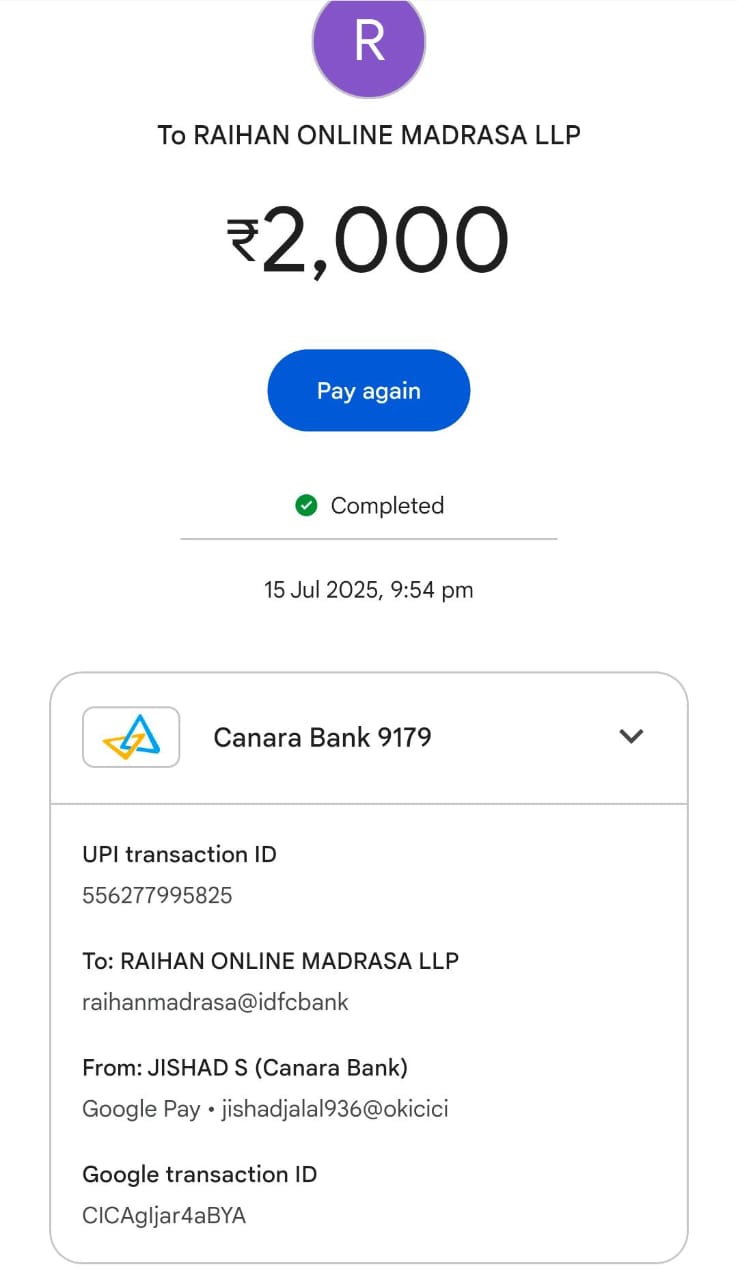Open the RAIHAN ONLINE MADRASA profile avatar
Image resolution: width=738 pixels, height=1280 pixels.
click(x=369, y=45)
